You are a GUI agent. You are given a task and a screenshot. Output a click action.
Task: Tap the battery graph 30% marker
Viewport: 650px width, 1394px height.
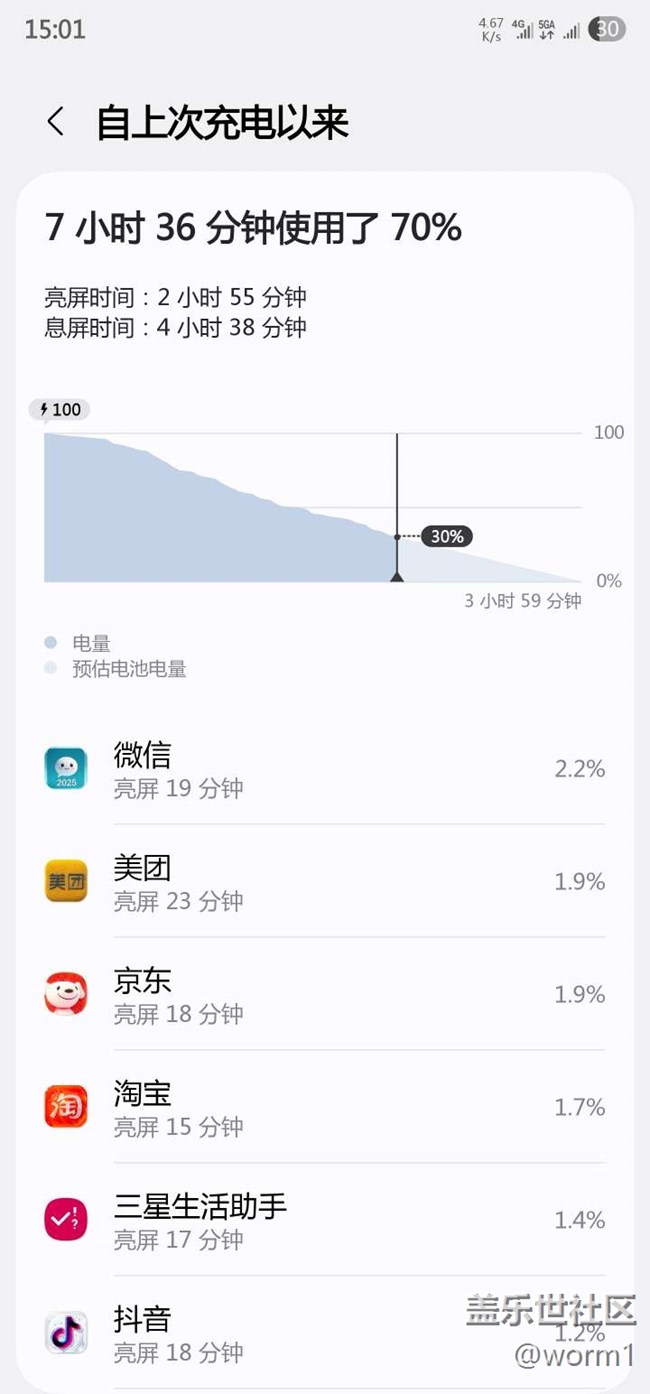coord(446,537)
